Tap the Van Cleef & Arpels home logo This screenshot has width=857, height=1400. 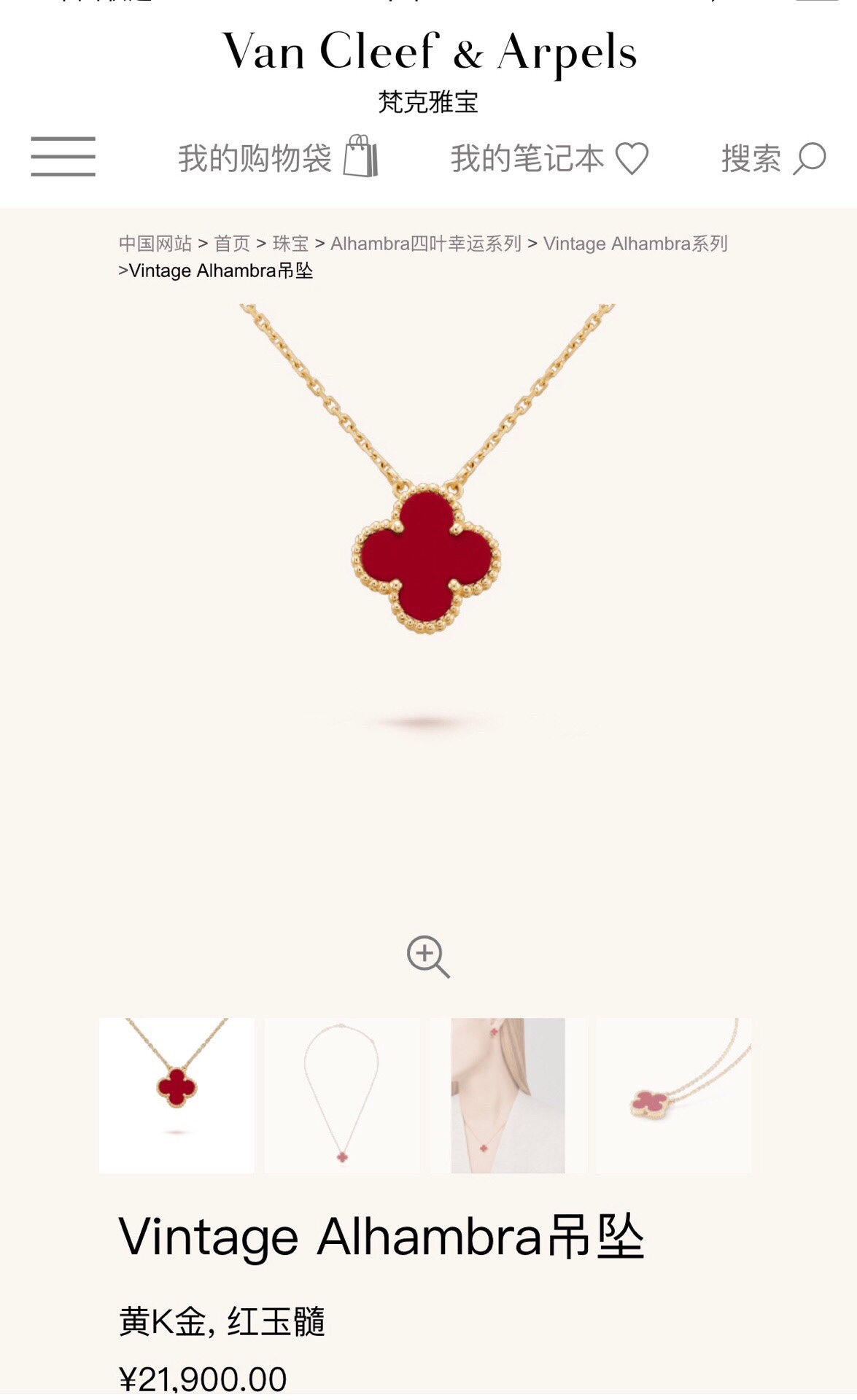[x=429, y=52]
